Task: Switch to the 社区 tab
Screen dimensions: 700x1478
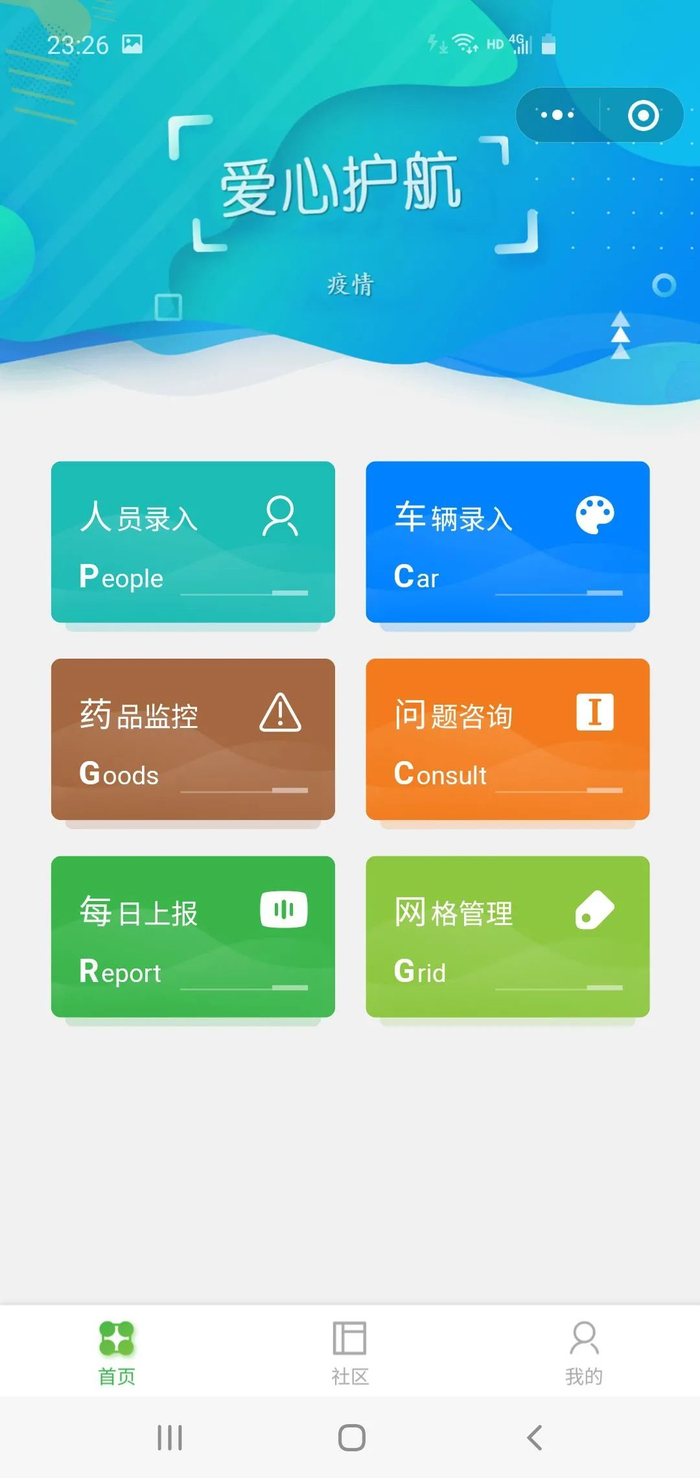Action: (350, 1352)
